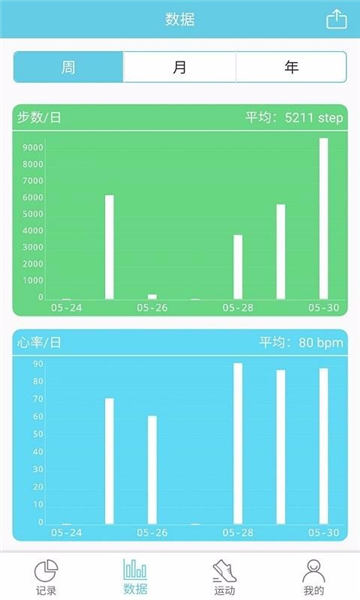
Task: Tap the share icon in the header
Action: [337, 19]
